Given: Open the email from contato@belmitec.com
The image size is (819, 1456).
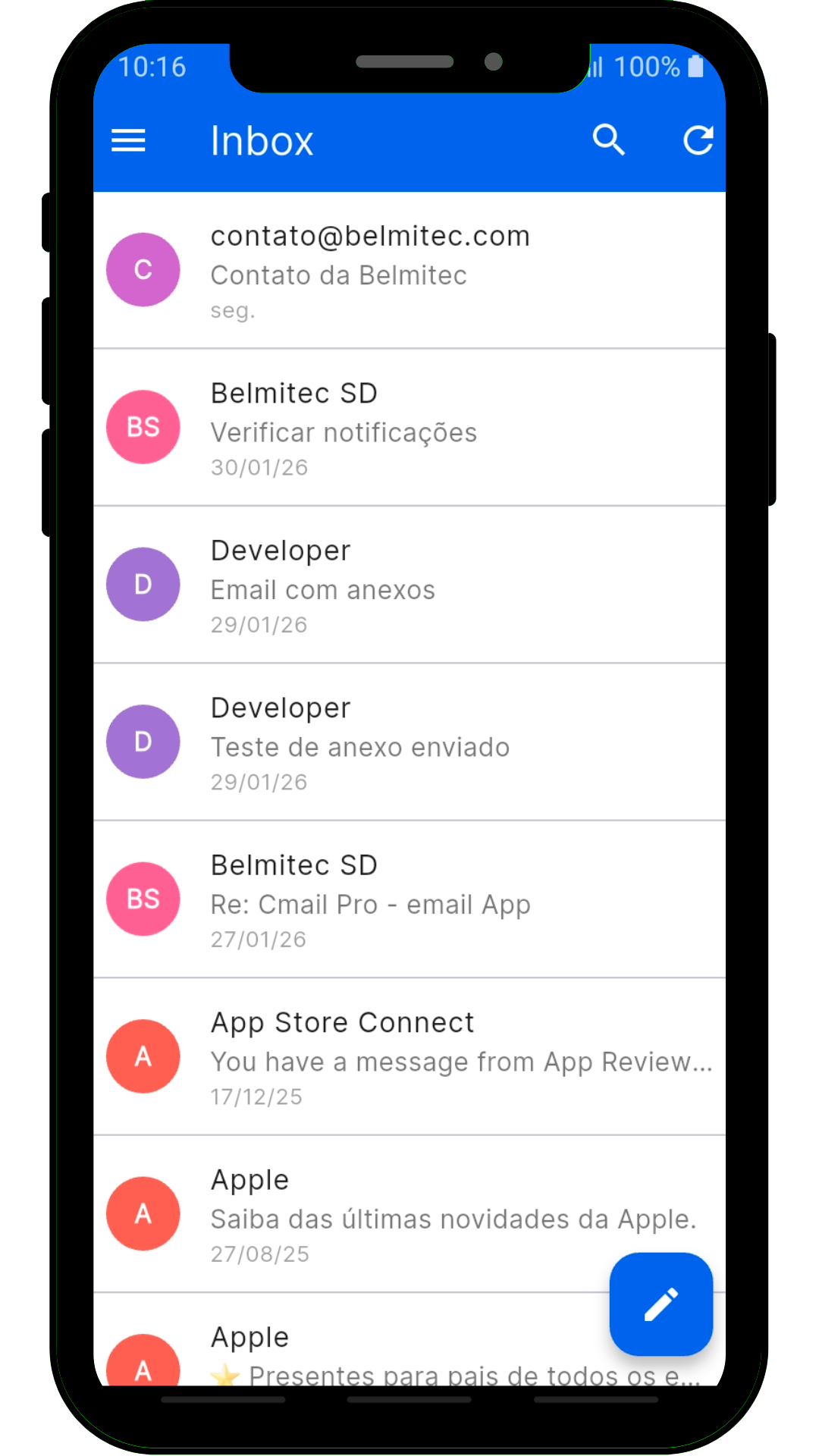Looking at the screenshot, I should (409, 271).
